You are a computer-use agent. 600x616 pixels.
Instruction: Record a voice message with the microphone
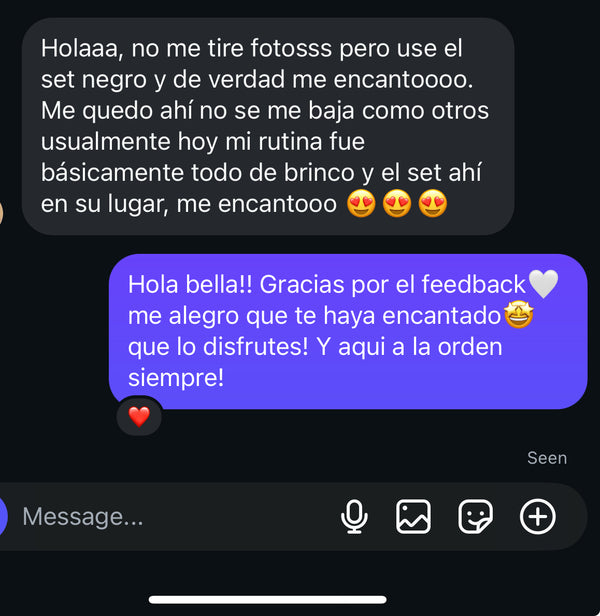click(354, 517)
